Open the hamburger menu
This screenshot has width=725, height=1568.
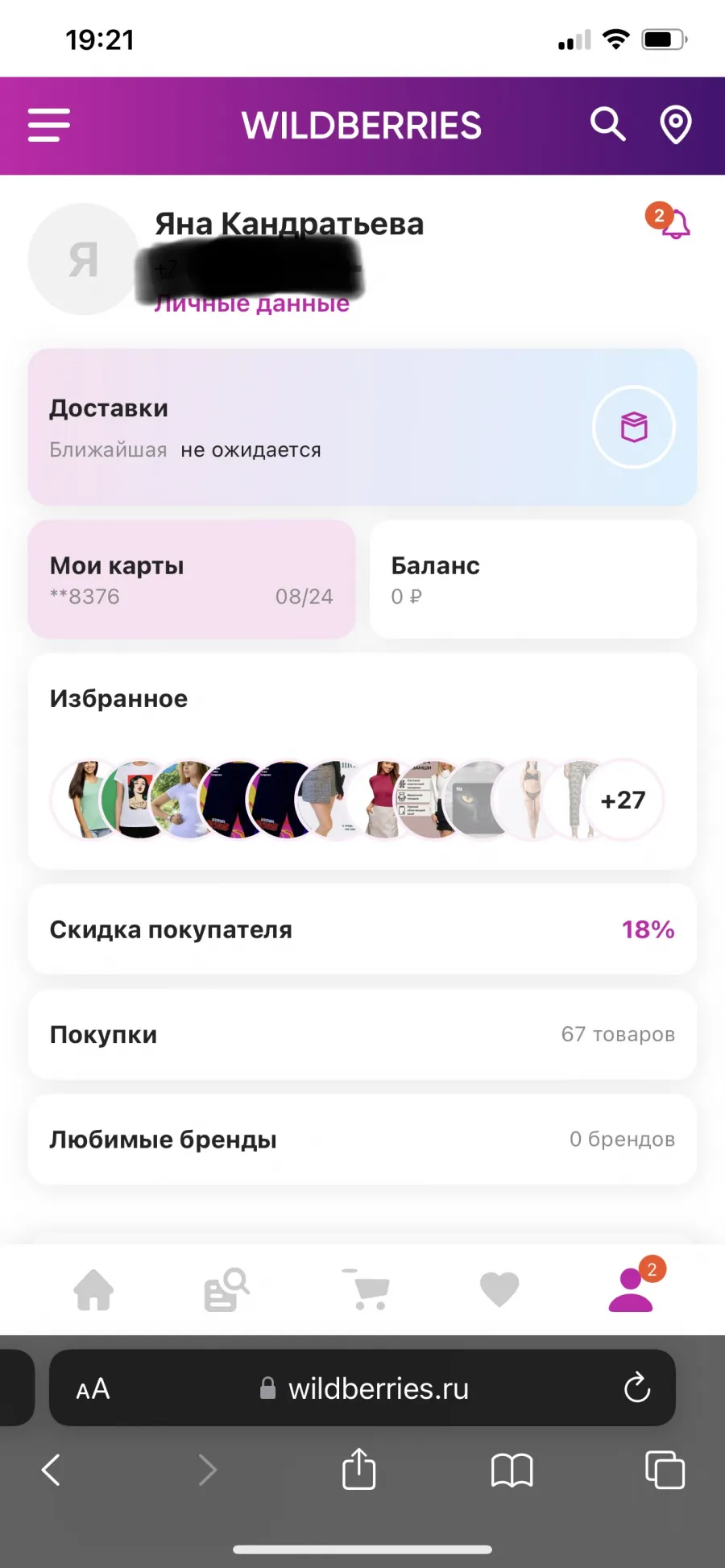(x=49, y=125)
